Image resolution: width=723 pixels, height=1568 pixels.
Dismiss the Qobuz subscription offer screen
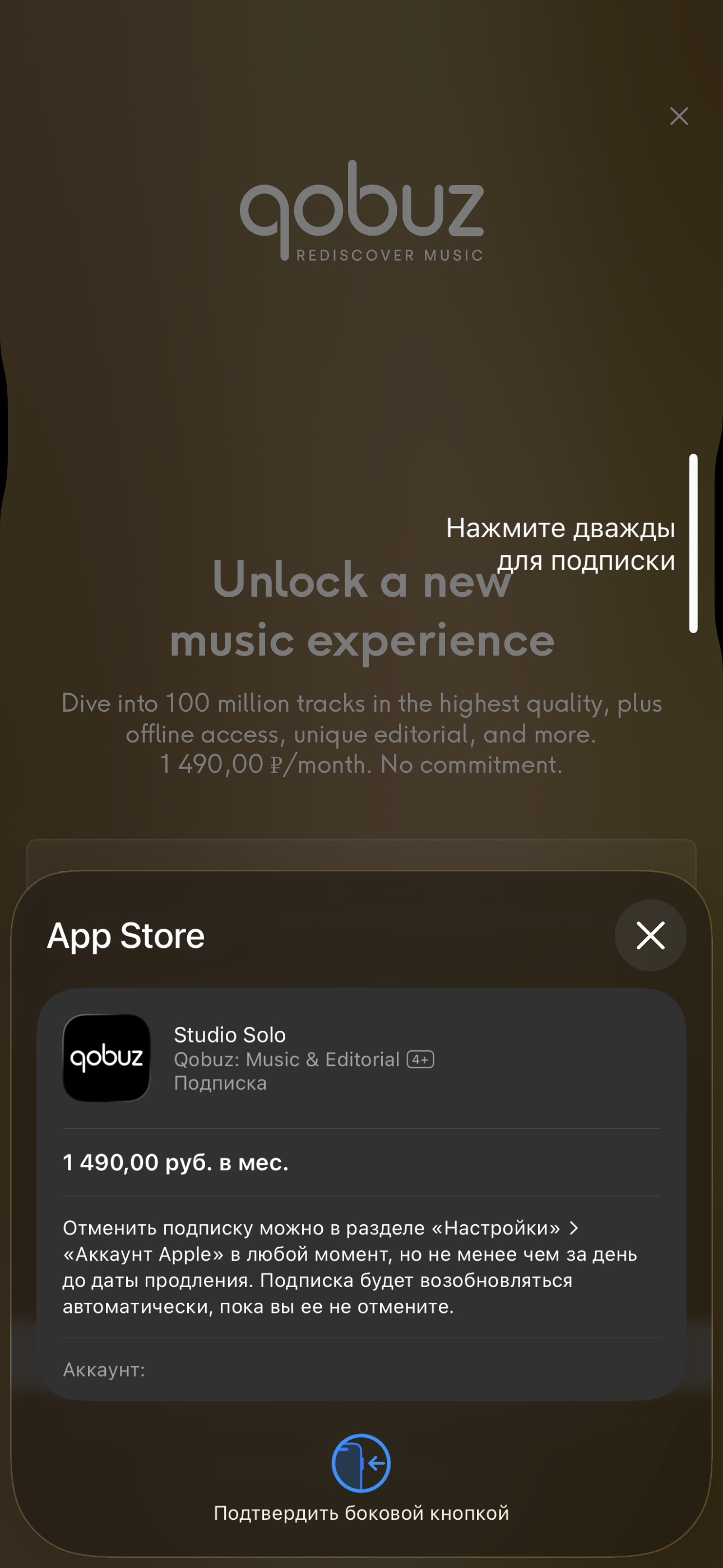[x=679, y=116]
